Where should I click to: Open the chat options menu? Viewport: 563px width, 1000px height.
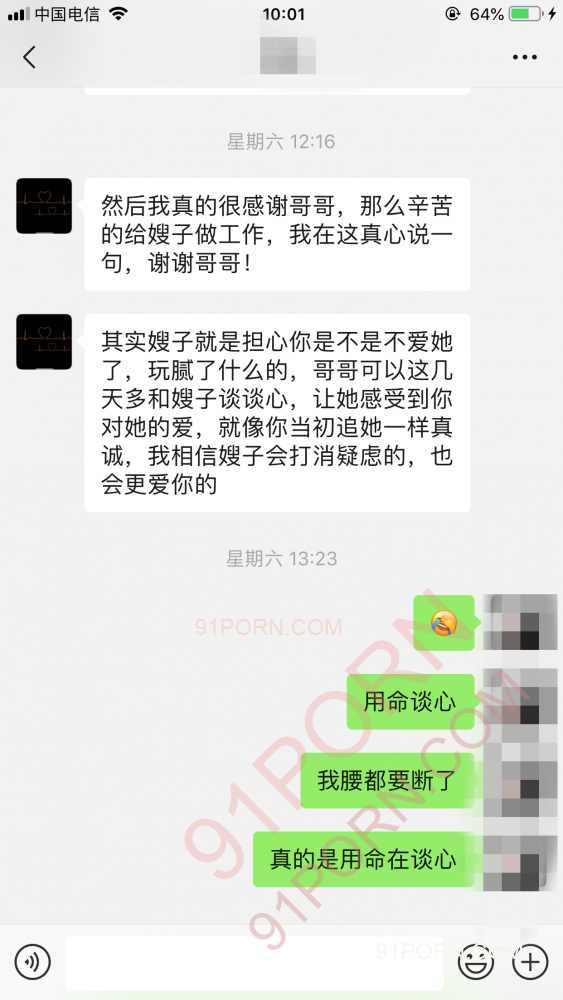click(x=524, y=57)
